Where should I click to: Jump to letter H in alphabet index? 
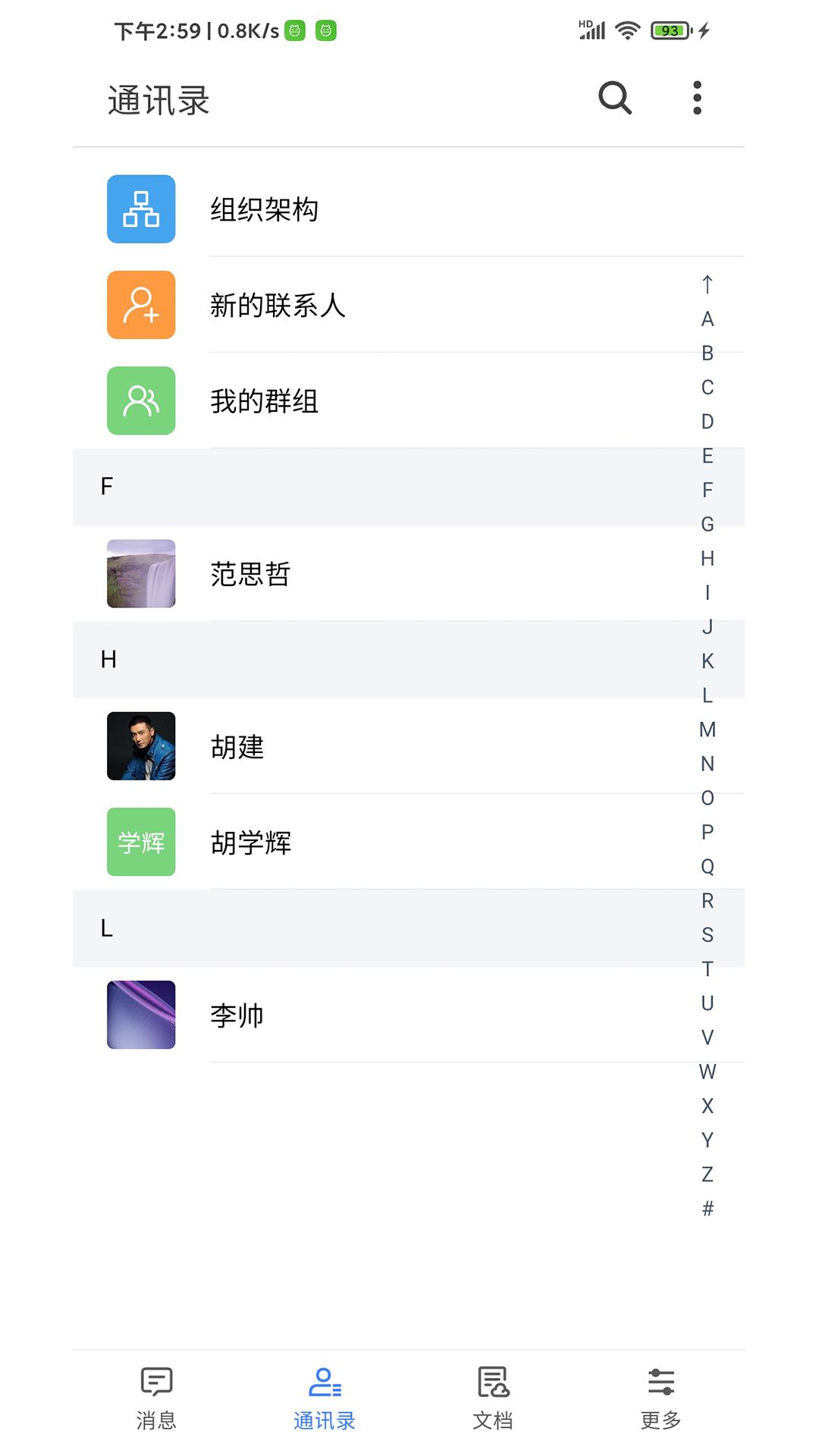pos(708,560)
